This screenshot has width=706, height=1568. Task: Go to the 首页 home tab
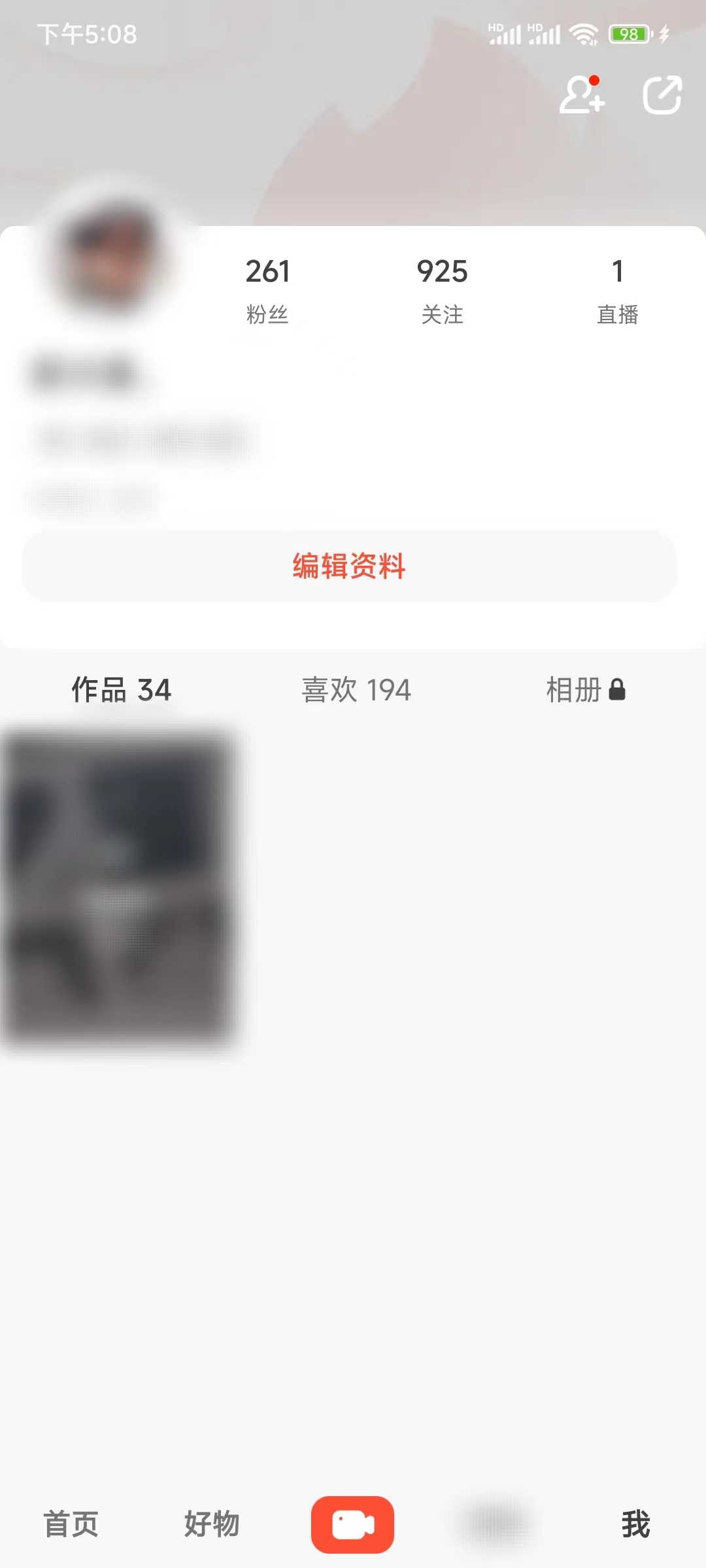[71, 1524]
